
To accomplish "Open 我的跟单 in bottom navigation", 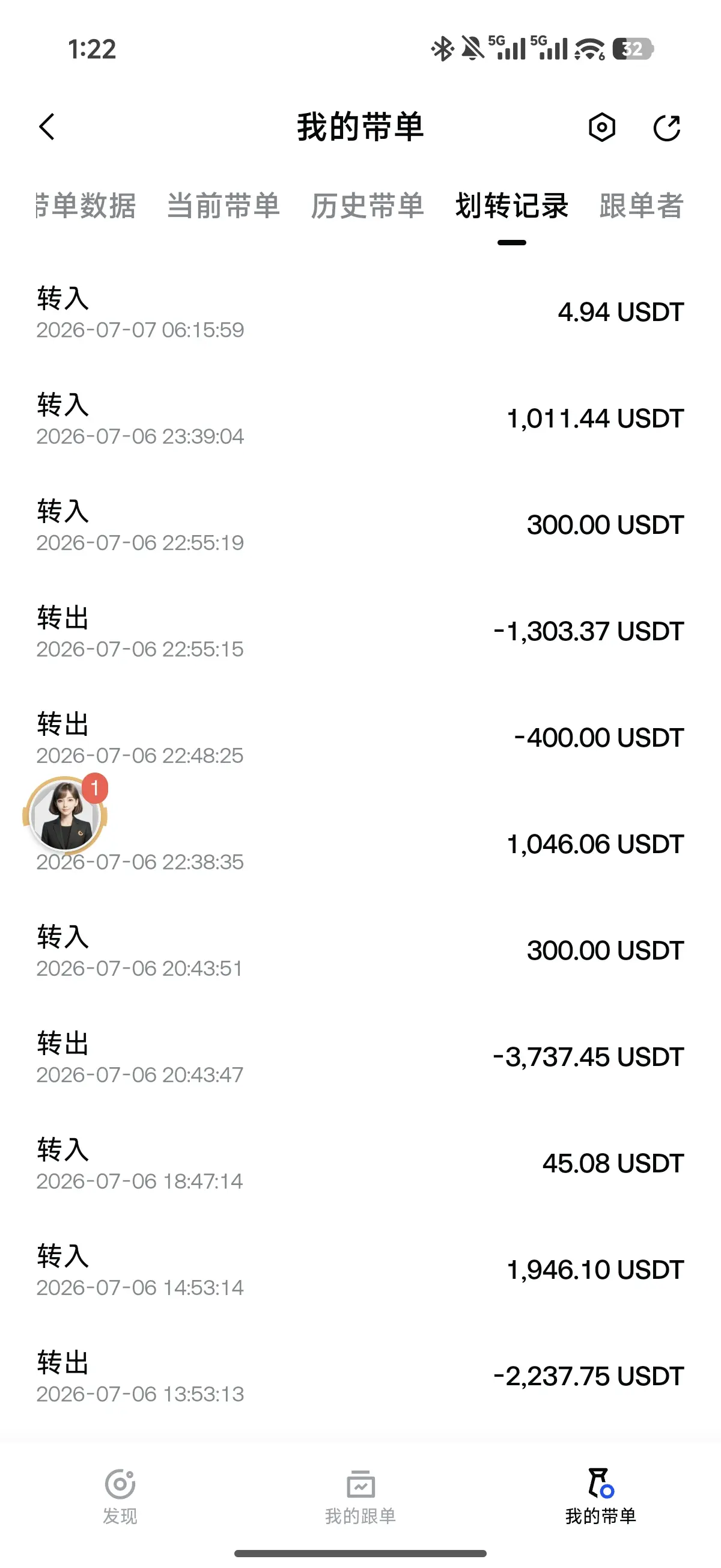I will (x=360, y=1497).
